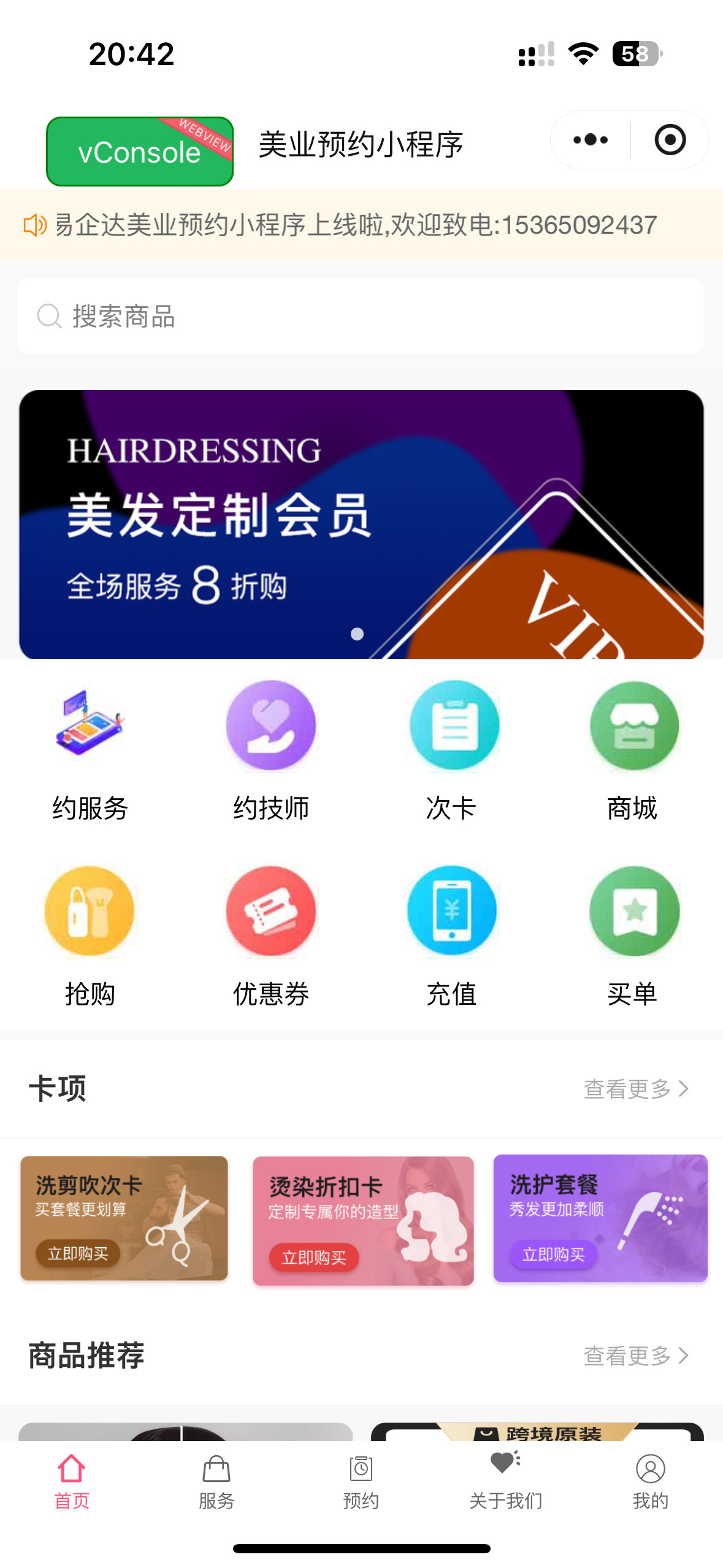723x1568 pixels.
Task: Open the 次卡 shortcut
Action: [452, 751]
